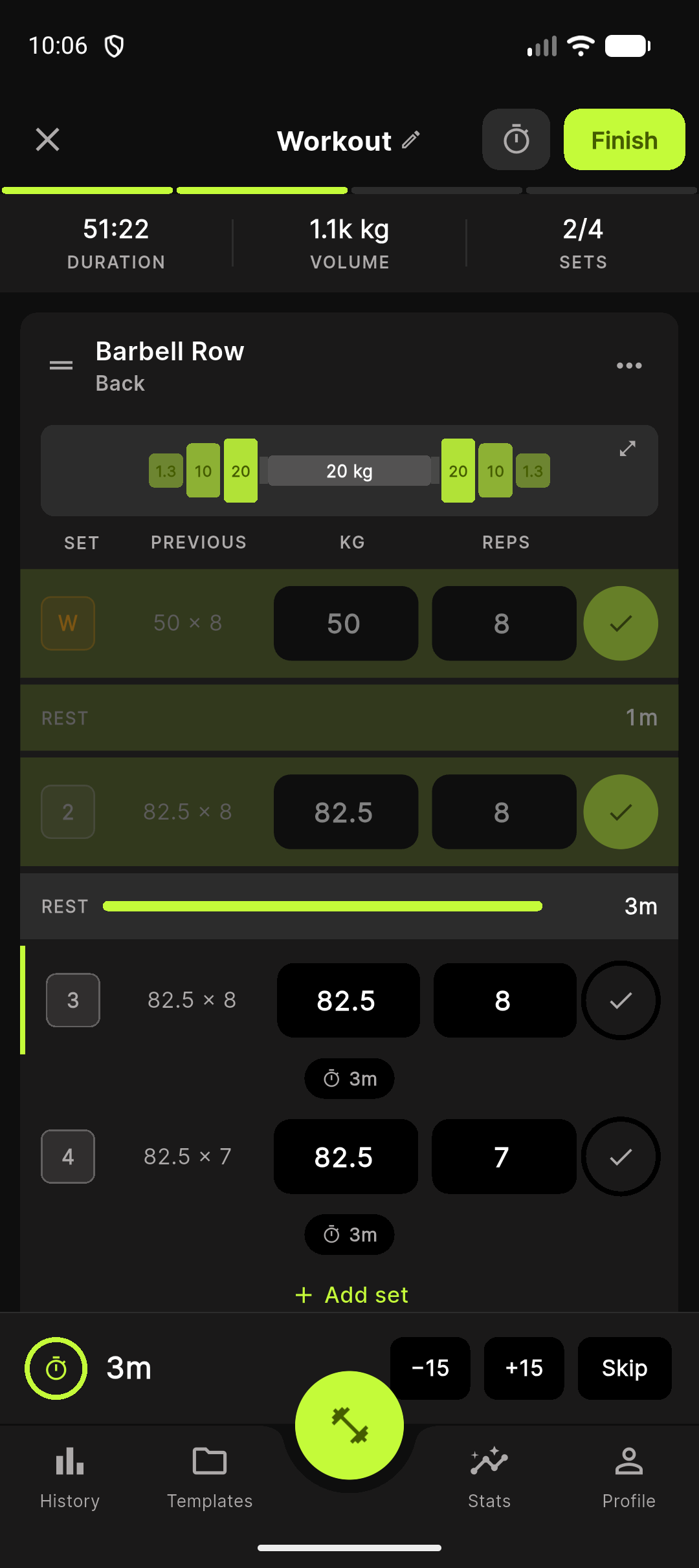This screenshot has width=699, height=1568.
Task: Change the 3m rest chip under set 3
Action: coord(349,1078)
